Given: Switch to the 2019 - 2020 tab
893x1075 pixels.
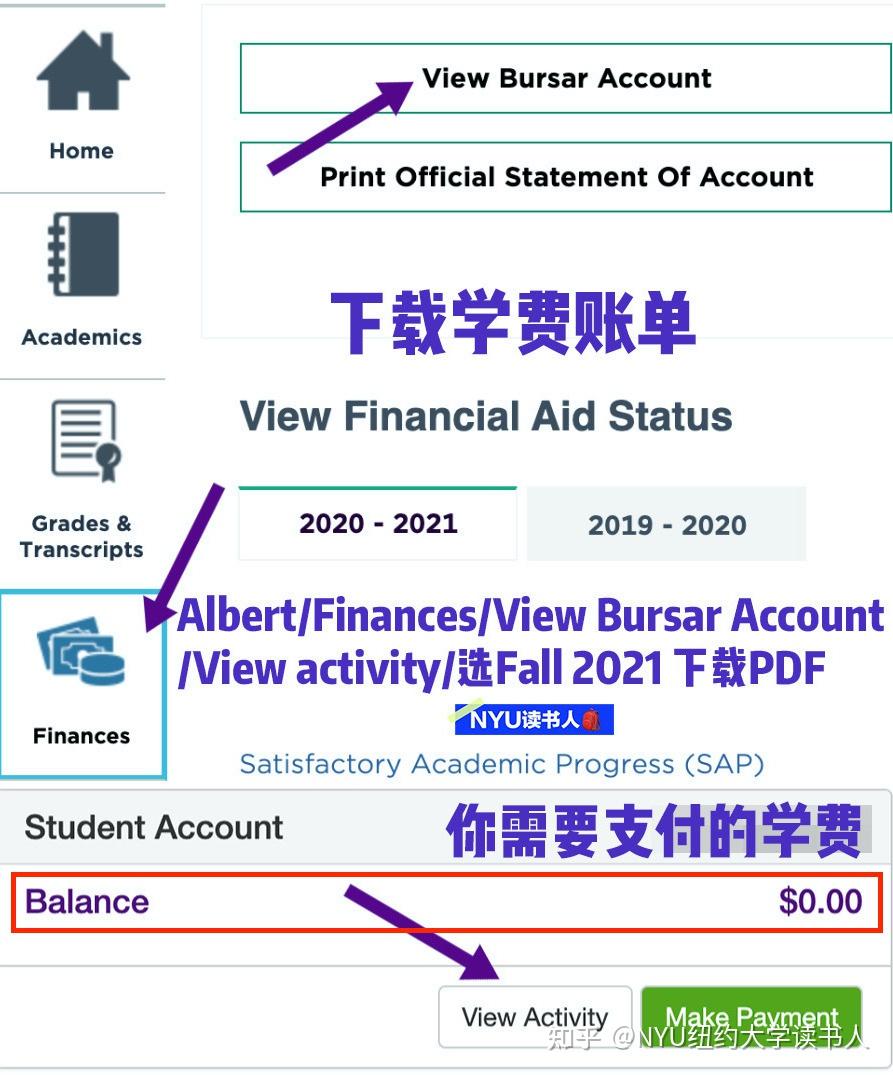Looking at the screenshot, I should [x=667, y=522].
